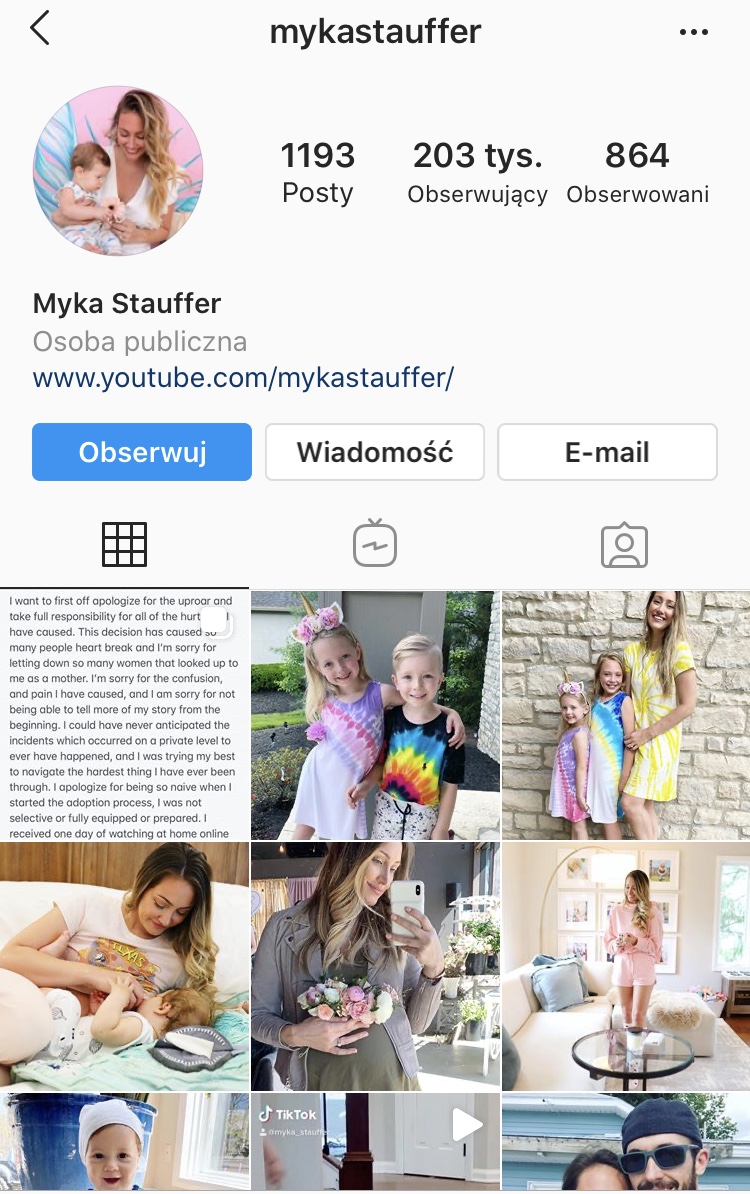Switch to the posts grid tab
Screen dimensions: 750x1194
click(x=125, y=545)
